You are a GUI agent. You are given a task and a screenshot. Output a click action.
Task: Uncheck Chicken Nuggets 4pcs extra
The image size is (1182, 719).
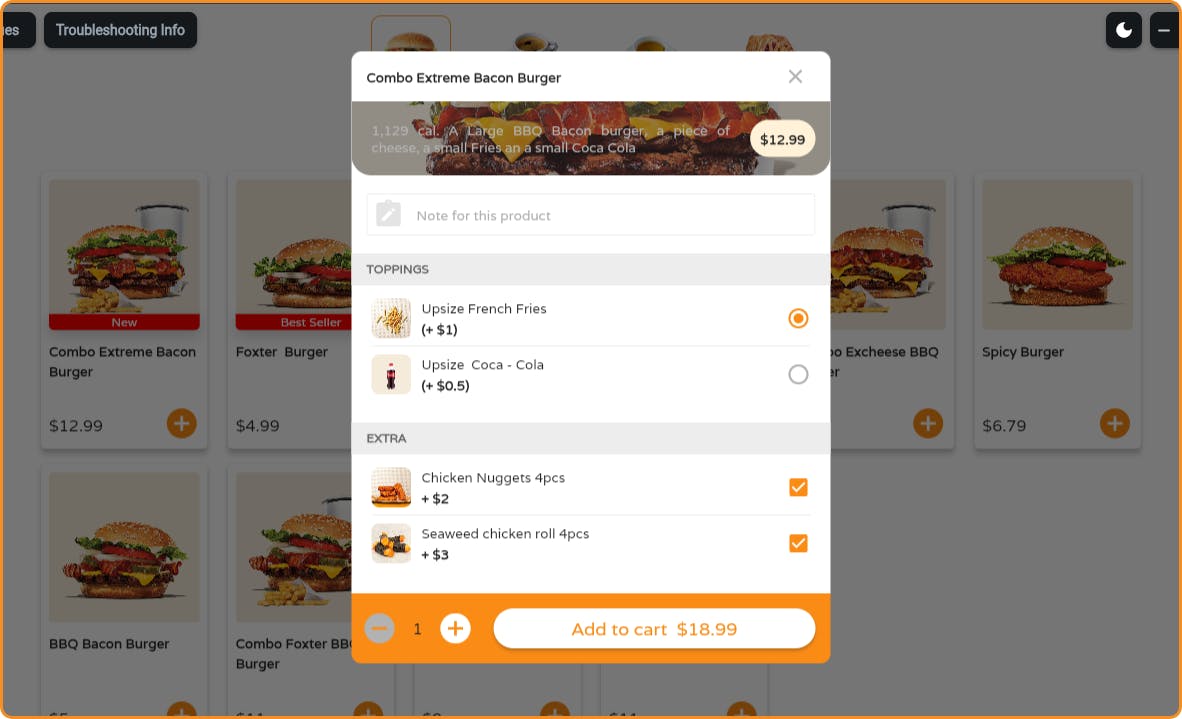point(797,487)
